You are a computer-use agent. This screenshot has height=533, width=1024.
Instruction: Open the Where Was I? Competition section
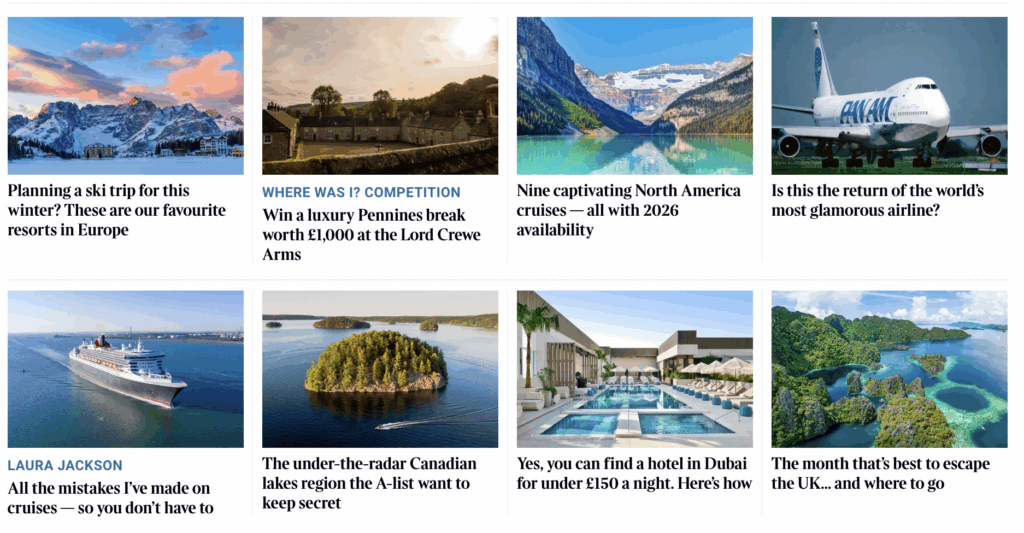[x=361, y=192]
